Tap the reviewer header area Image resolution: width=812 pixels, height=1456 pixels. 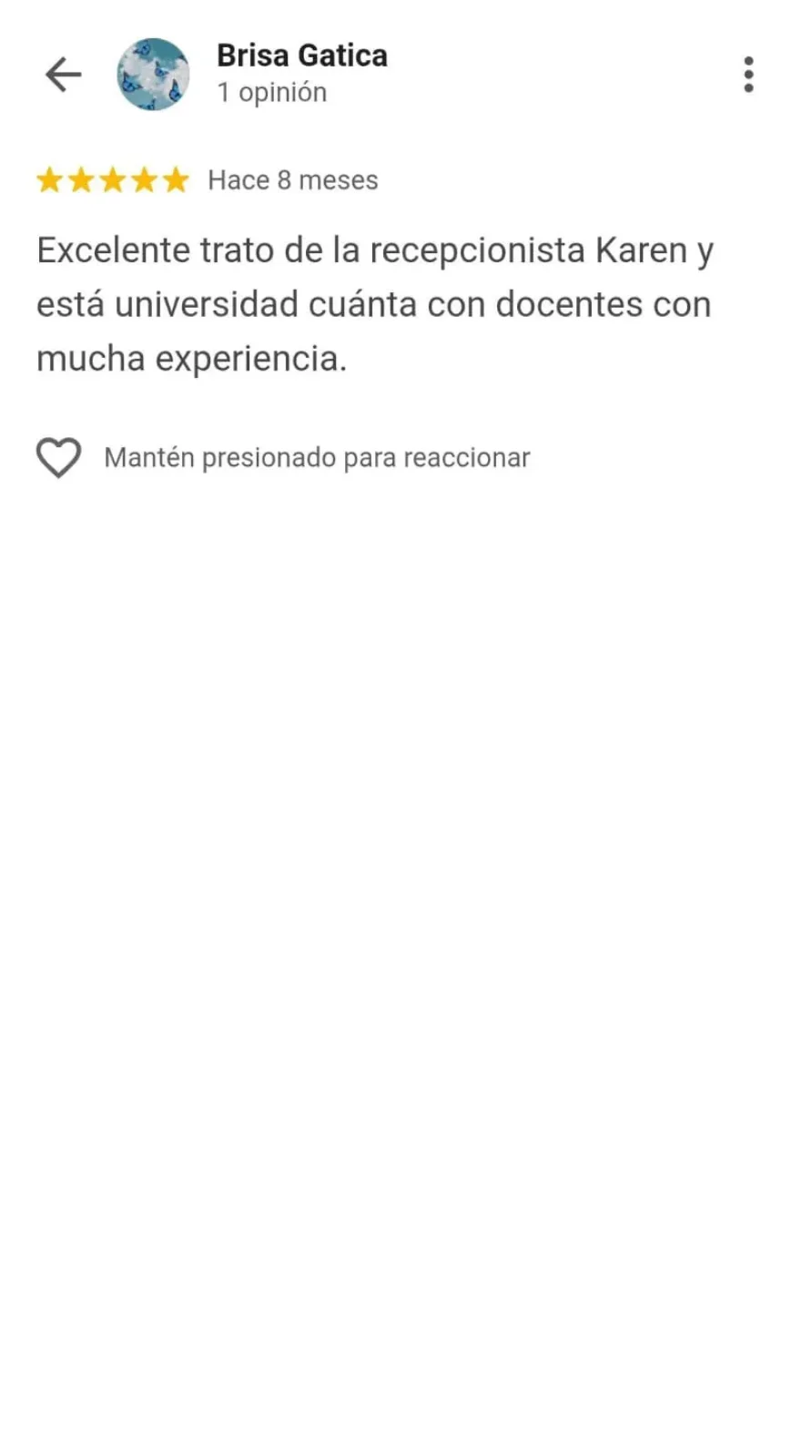coord(301,73)
